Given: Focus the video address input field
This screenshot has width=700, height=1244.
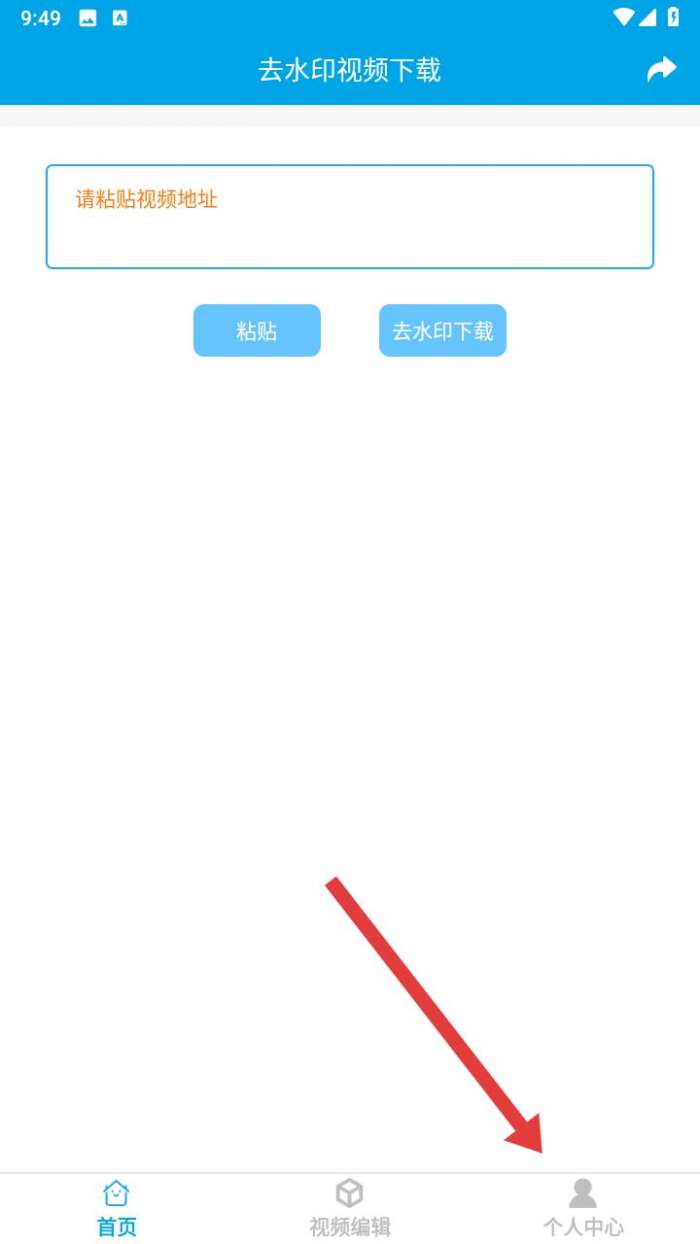Looking at the screenshot, I should 350,217.
